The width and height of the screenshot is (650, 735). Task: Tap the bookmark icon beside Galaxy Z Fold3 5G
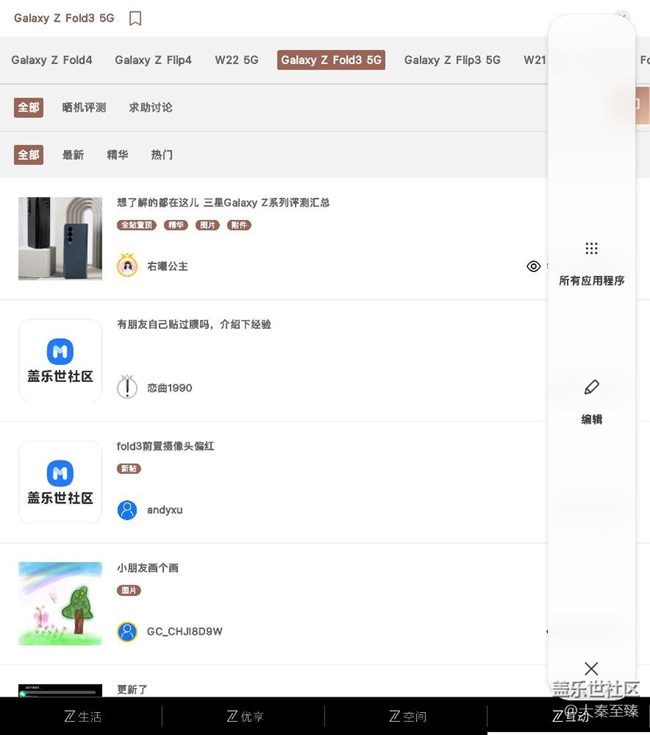tap(136, 18)
